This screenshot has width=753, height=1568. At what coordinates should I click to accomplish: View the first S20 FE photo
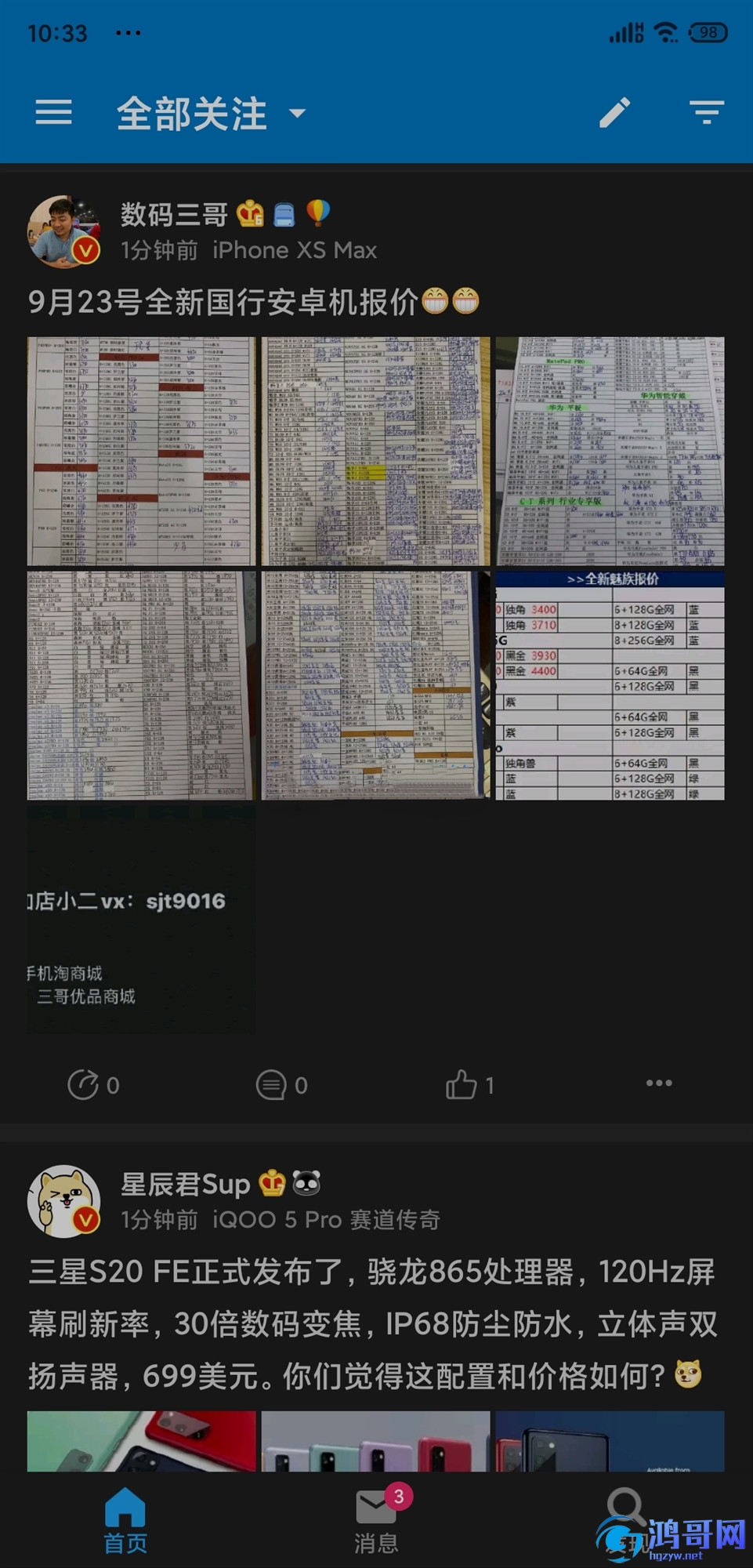pos(141,1441)
